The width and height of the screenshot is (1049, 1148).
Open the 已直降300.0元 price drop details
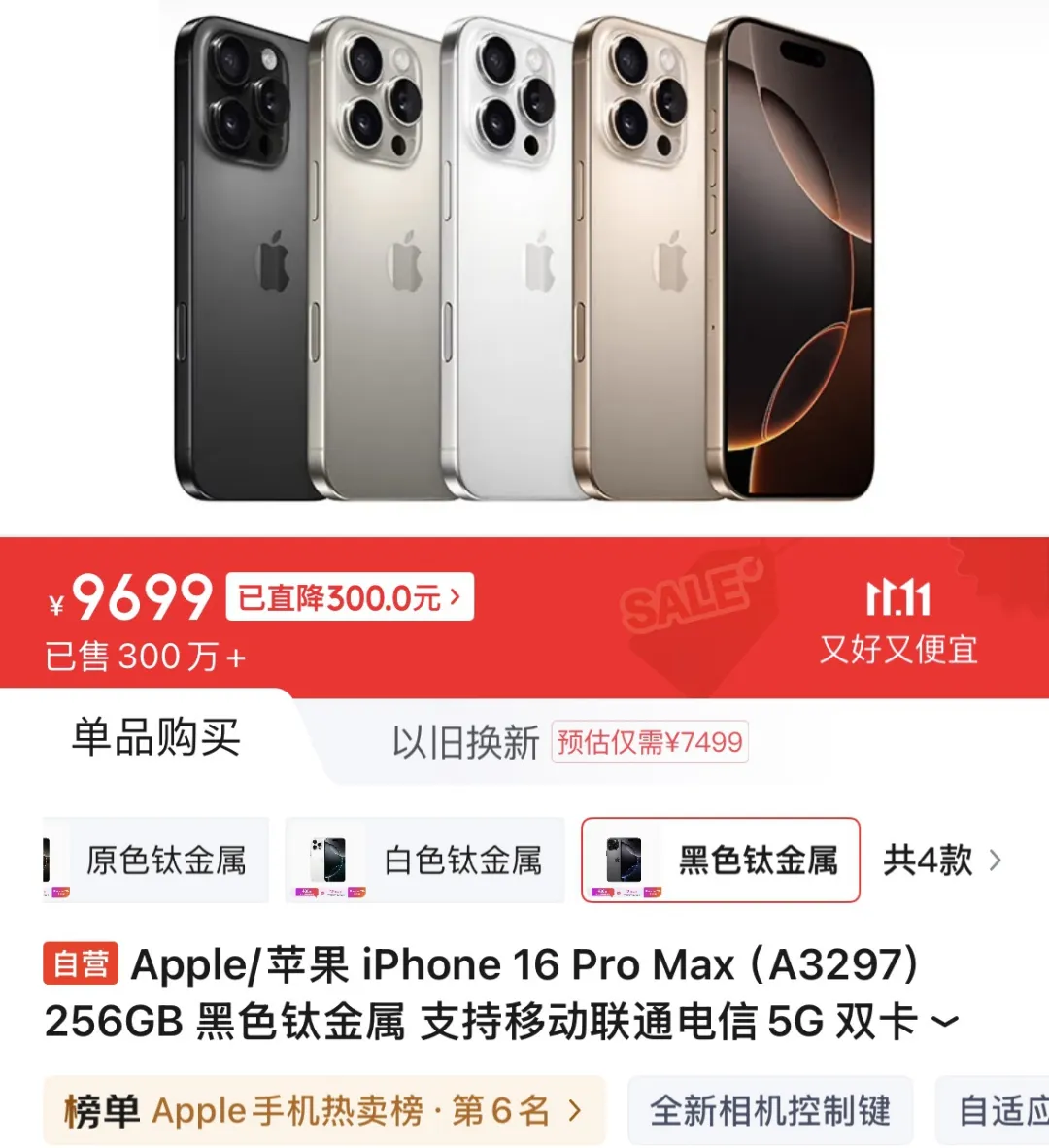tap(350, 597)
